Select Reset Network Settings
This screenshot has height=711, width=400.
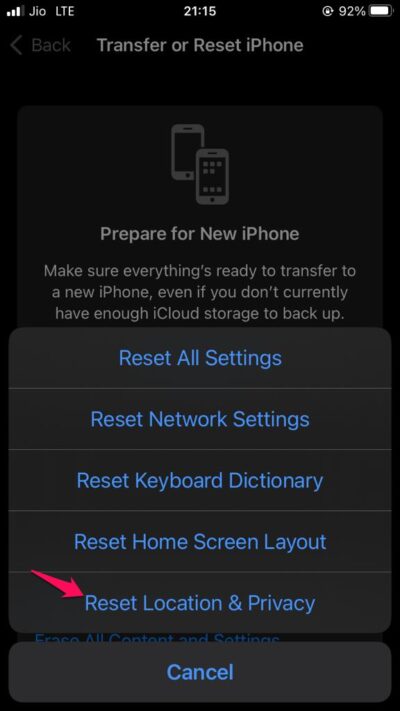[200, 419]
